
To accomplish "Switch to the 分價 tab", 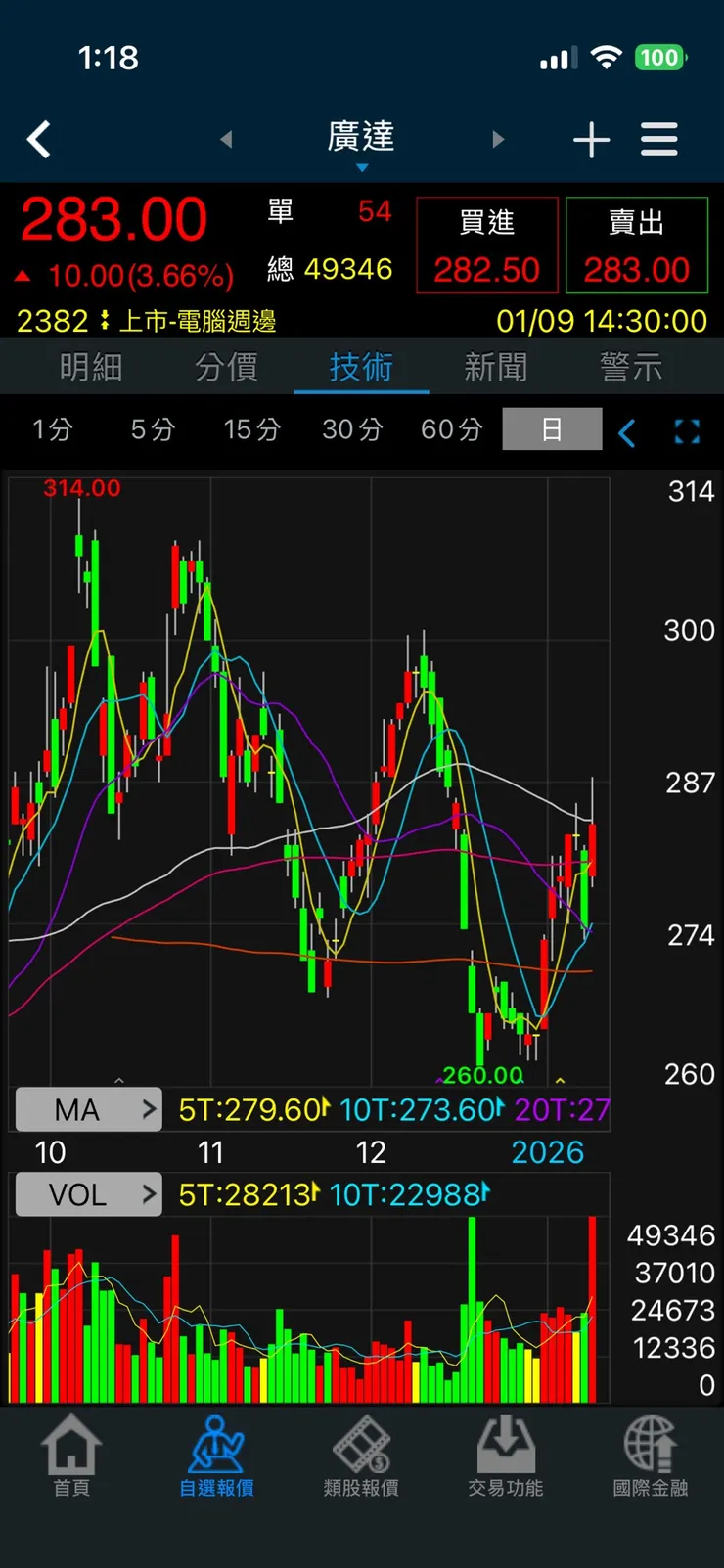I will pyautogui.click(x=226, y=368).
